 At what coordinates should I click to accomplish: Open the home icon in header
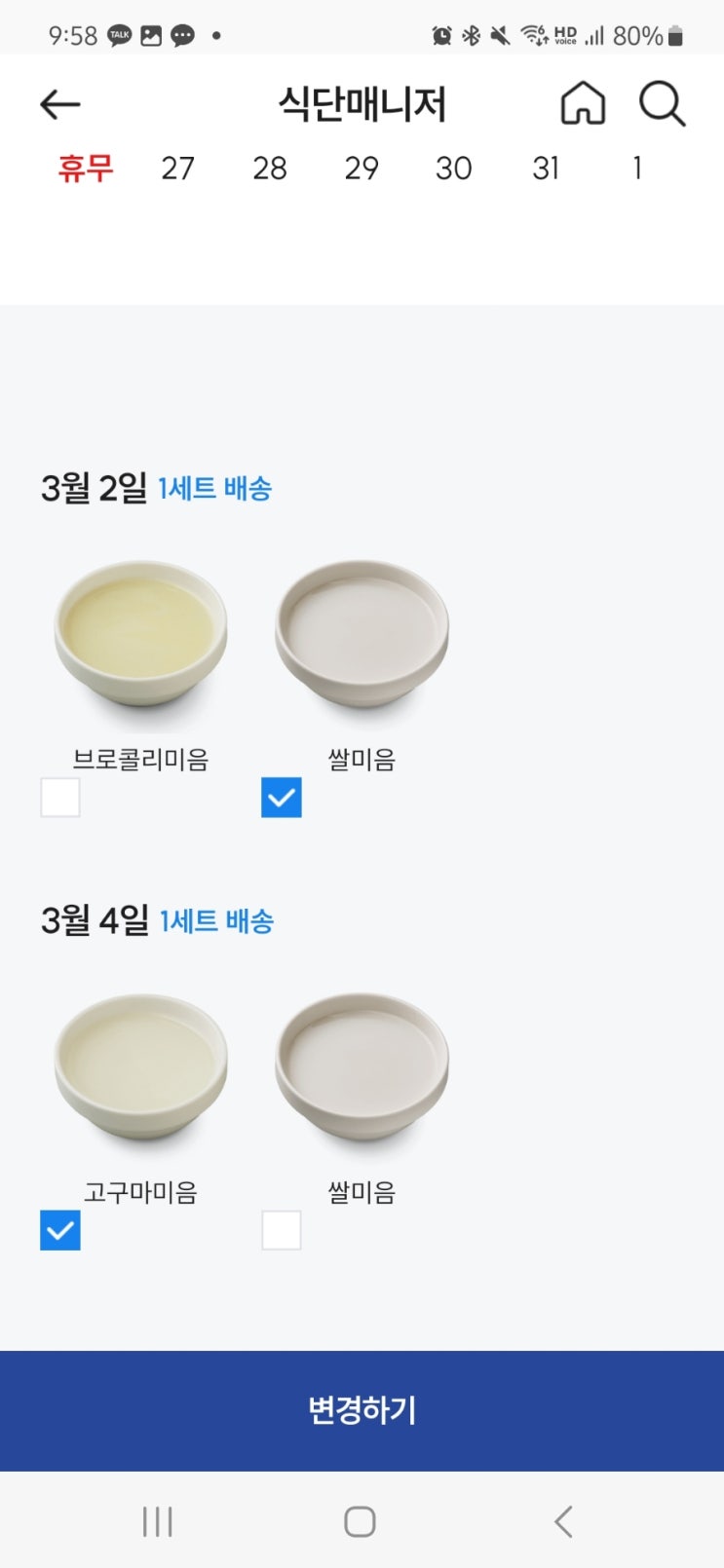click(x=583, y=103)
